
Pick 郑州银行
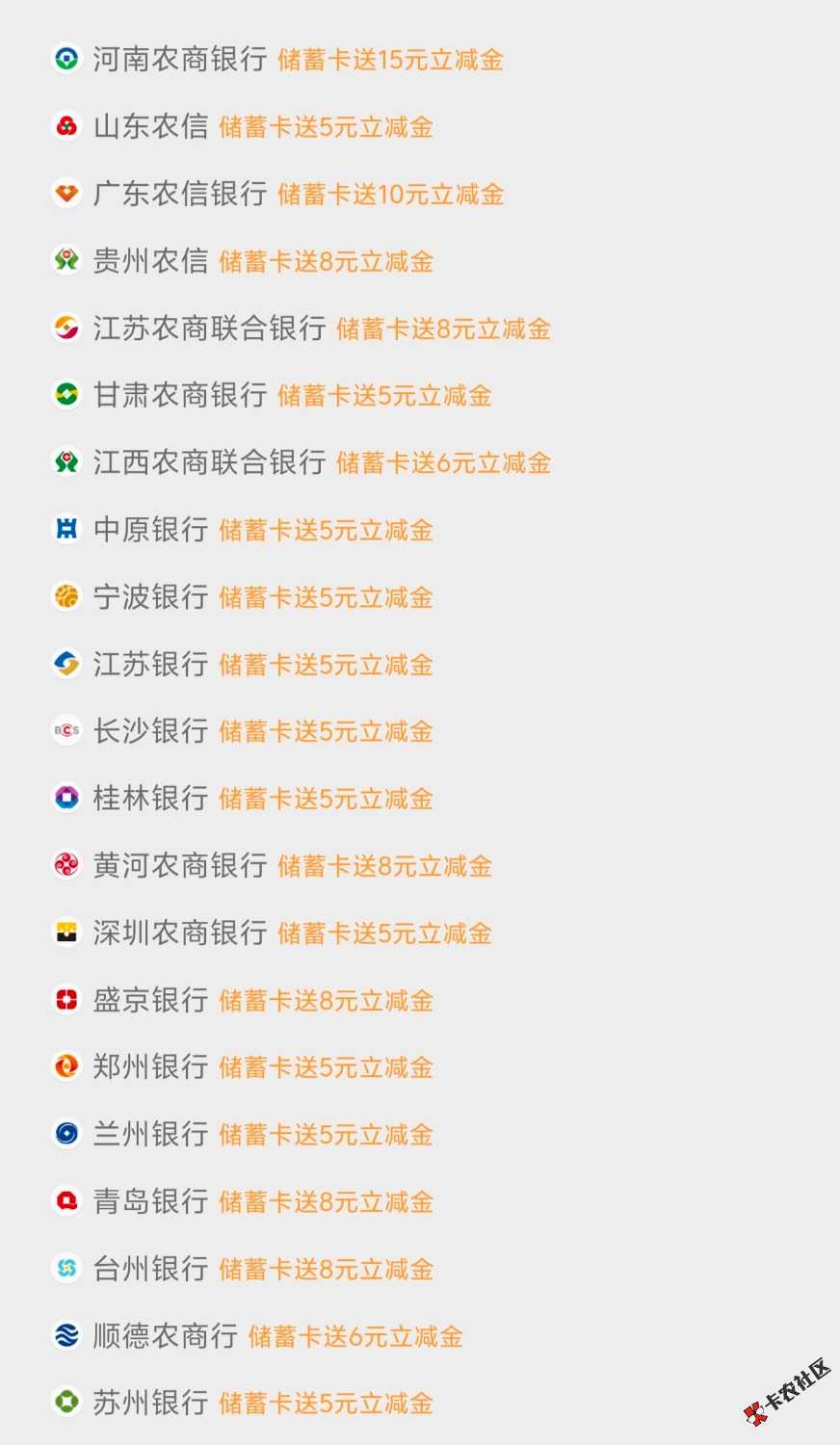tap(151, 1067)
